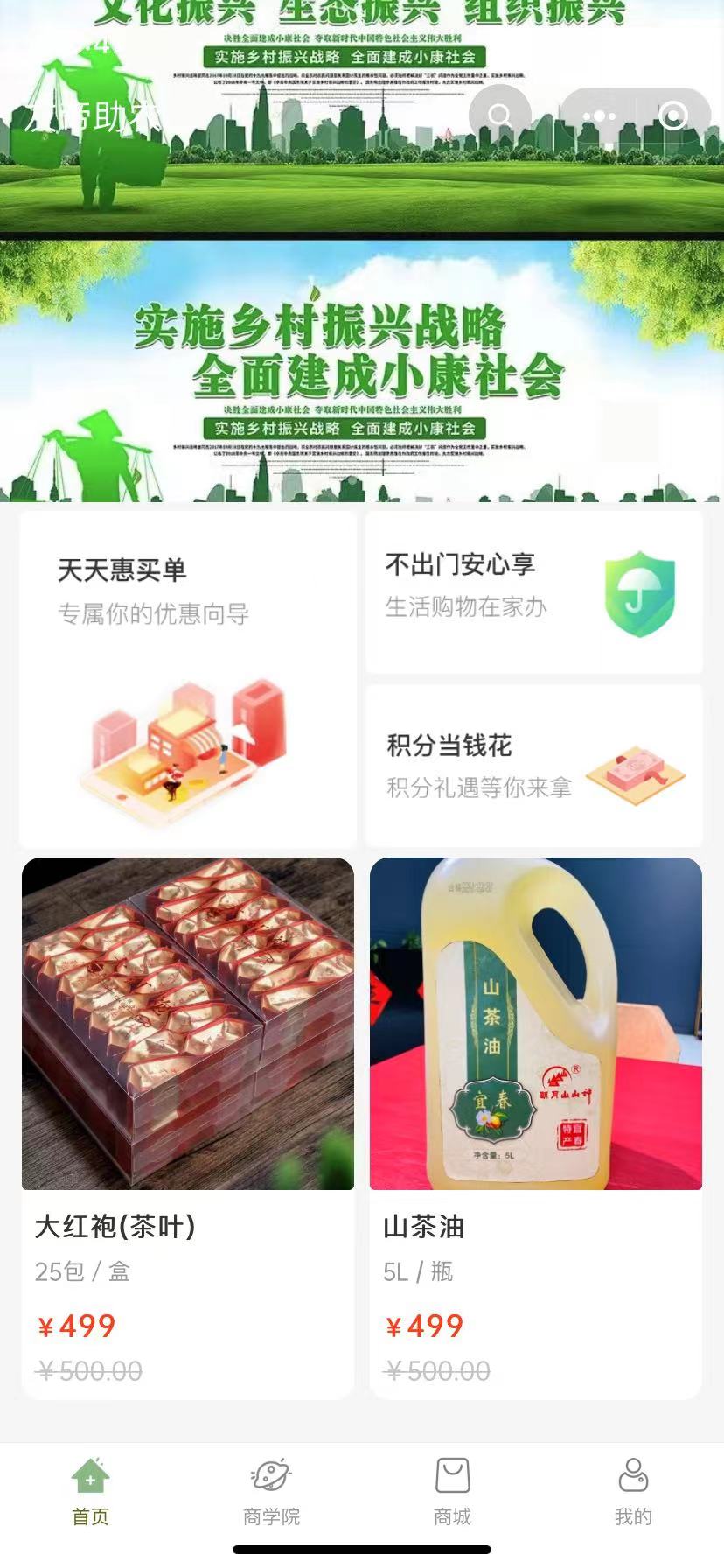Viewport: 724px width, 1568px height.
Task: Click the red storefront illustration in 天天惠买单
Action: (186, 752)
